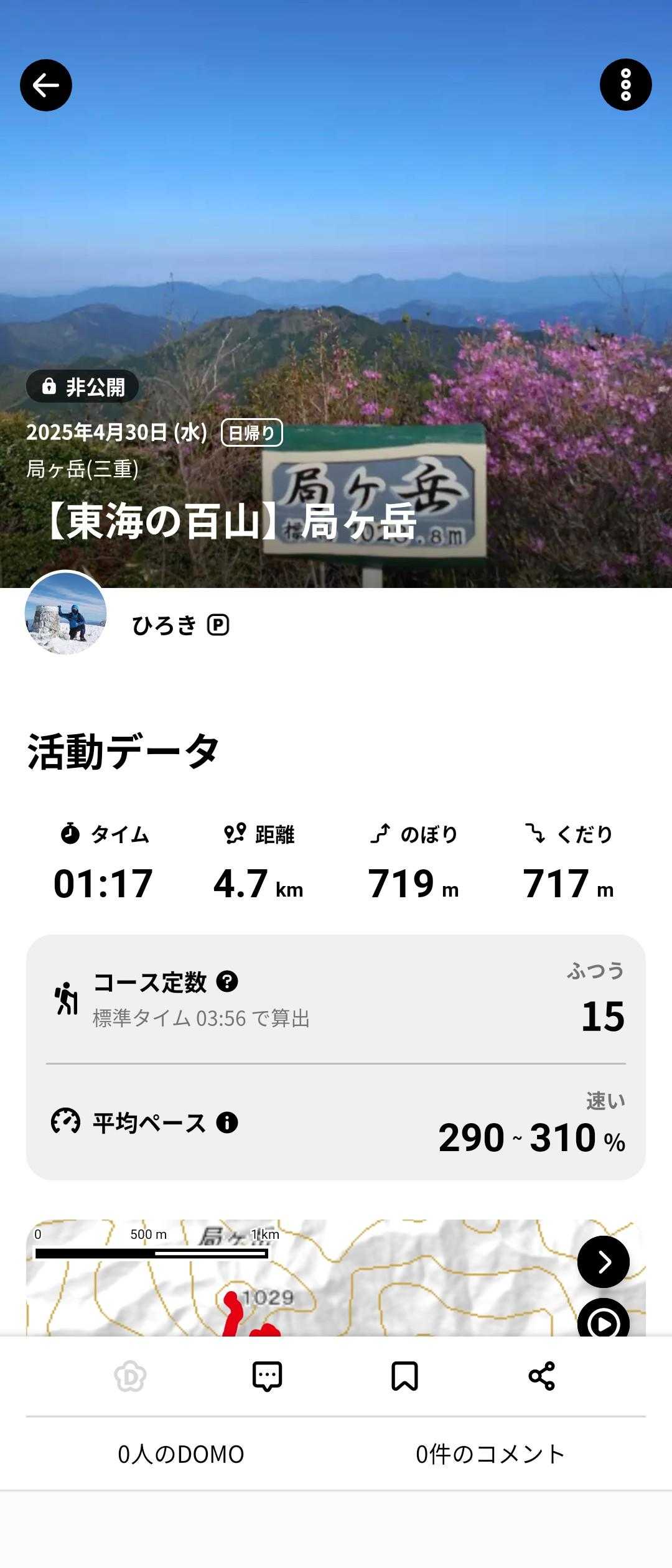672x1568 pixels.
Task: Go back using the arrow button
Action: coord(46,85)
